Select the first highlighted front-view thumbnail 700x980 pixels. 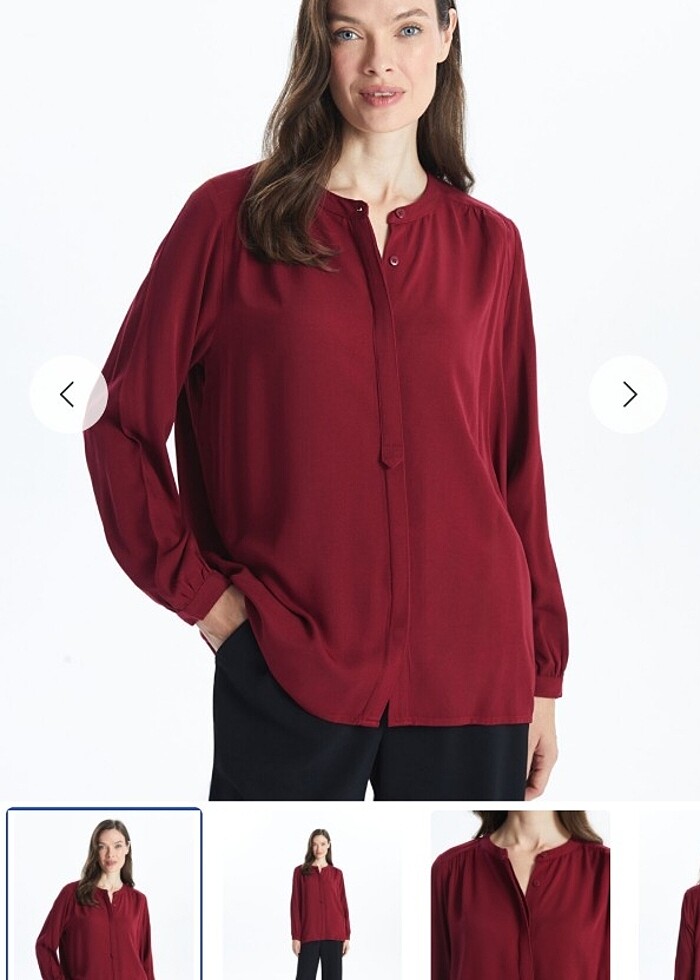(x=104, y=894)
